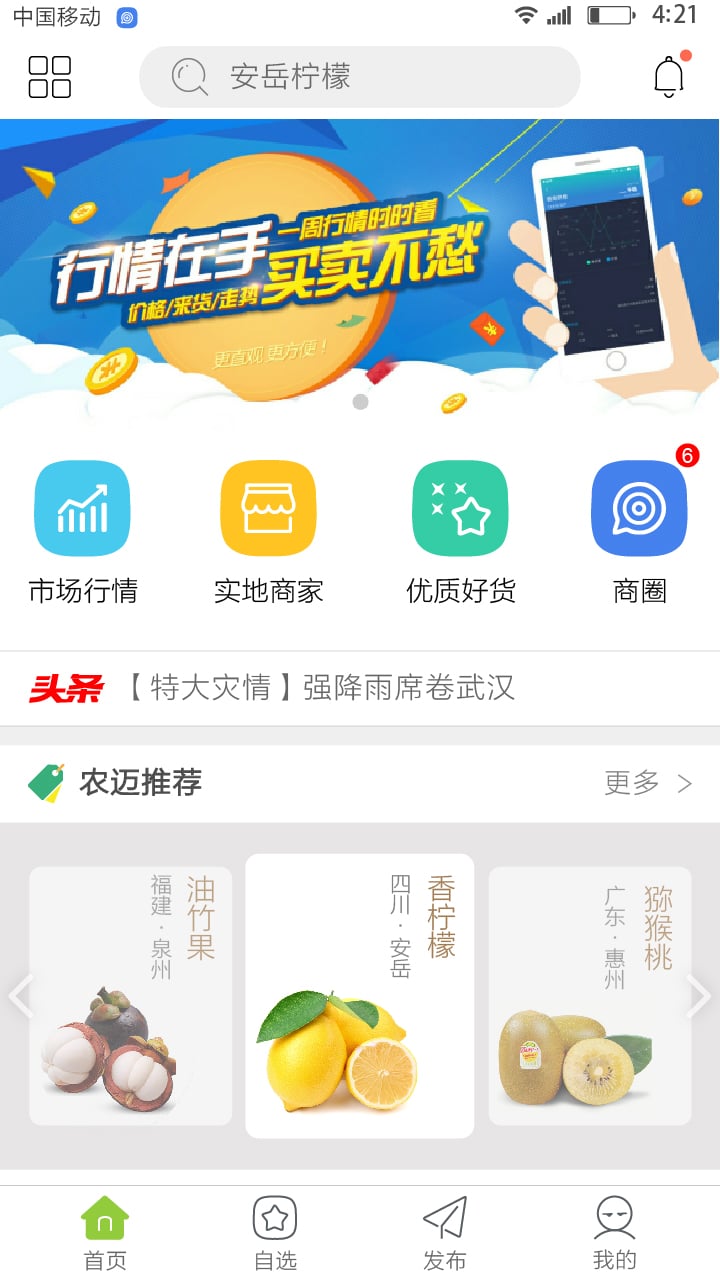Image resolution: width=720 pixels, height=1280 pixels.
Task: Open the 香柠檬 product card
Action: (x=360, y=995)
